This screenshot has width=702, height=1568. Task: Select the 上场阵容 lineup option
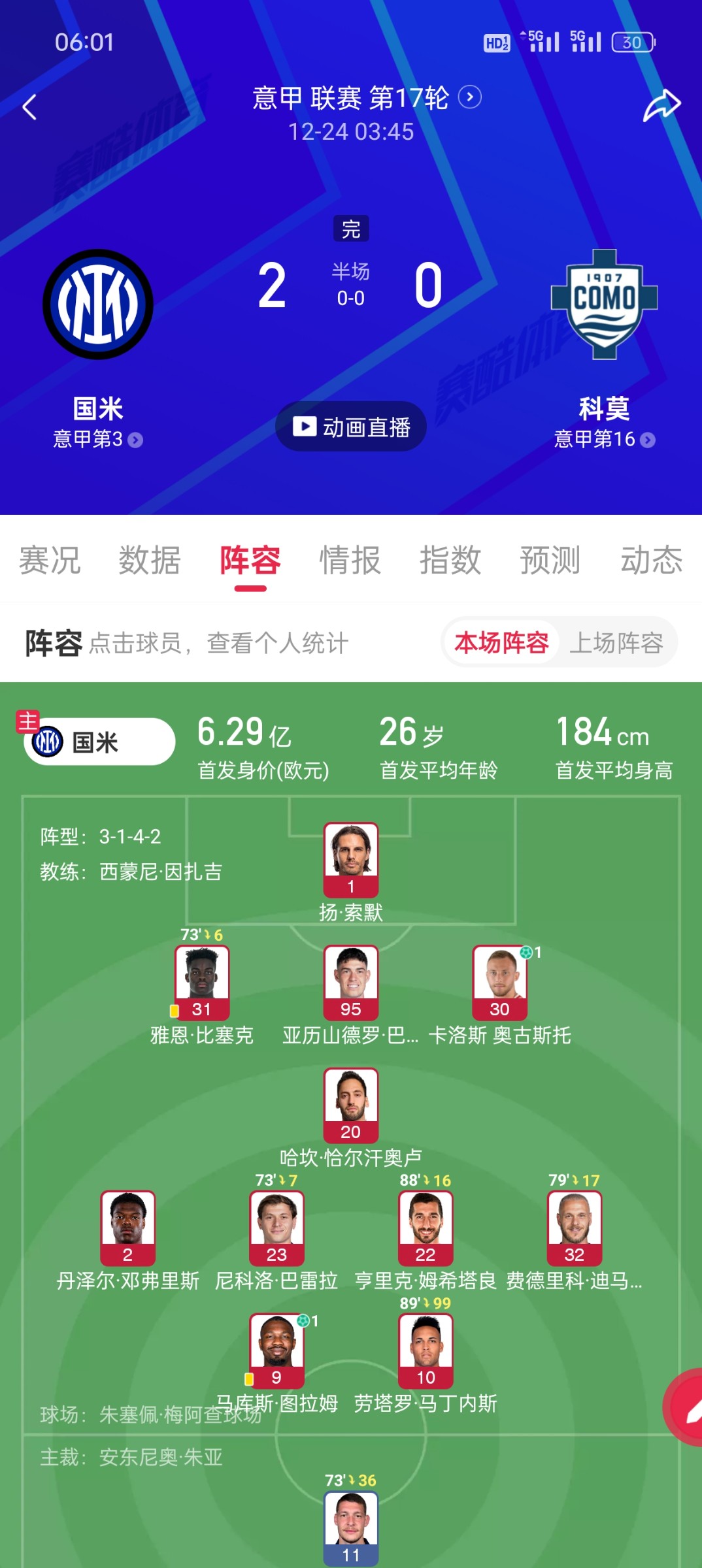click(616, 643)
